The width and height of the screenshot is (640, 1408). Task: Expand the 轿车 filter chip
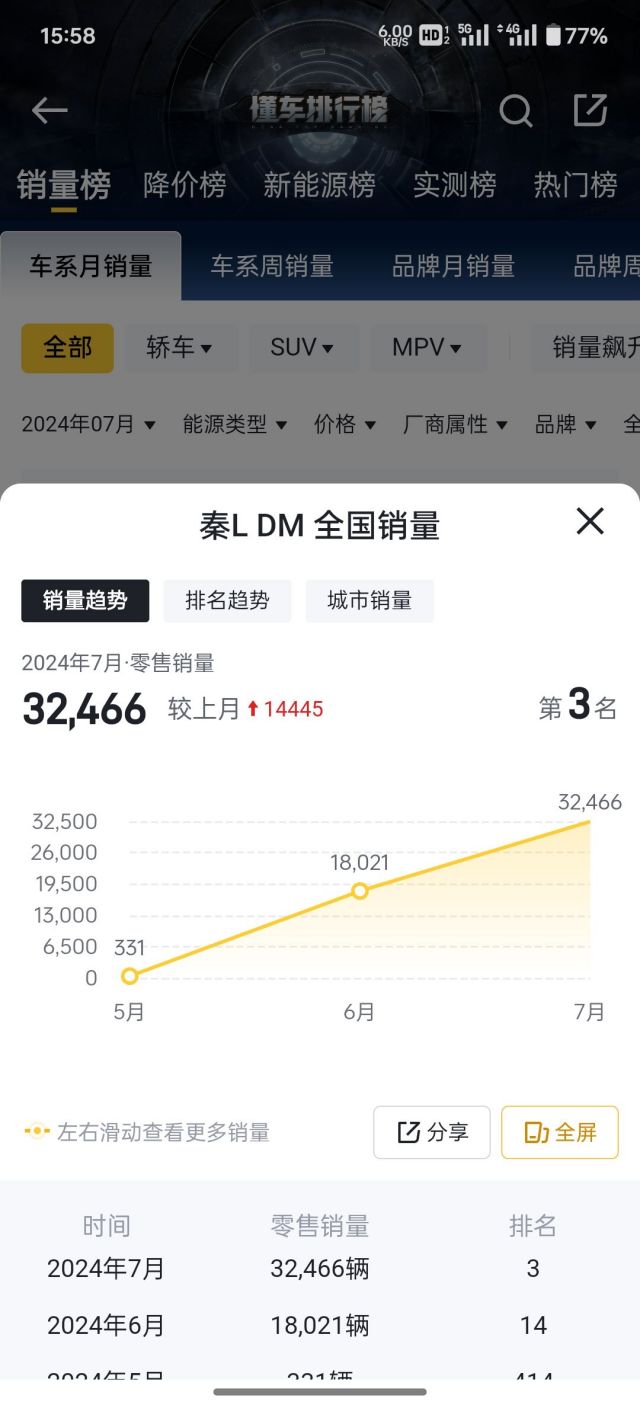click(180, 348)
